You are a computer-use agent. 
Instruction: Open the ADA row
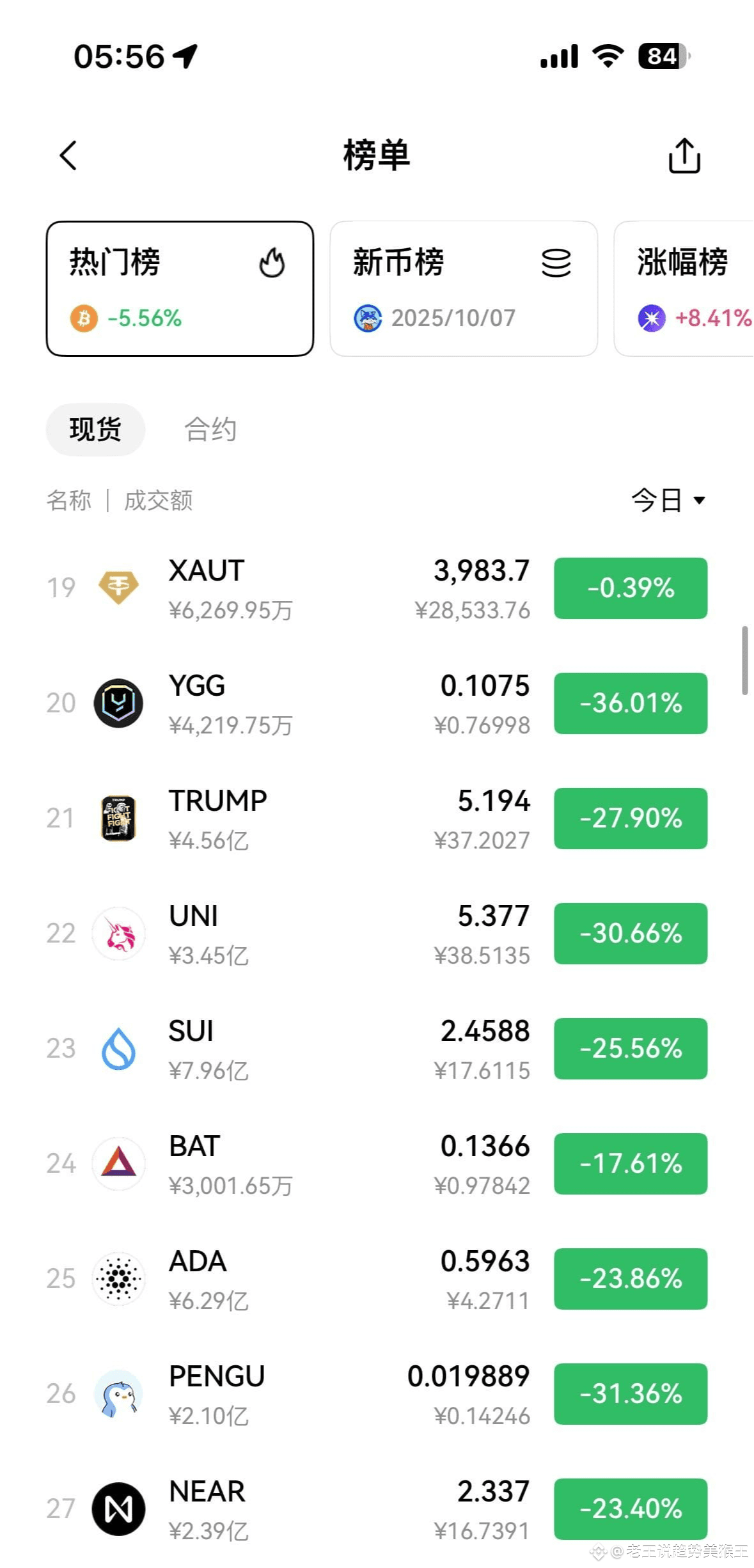pyautogui.click(x=377, y=1279)
